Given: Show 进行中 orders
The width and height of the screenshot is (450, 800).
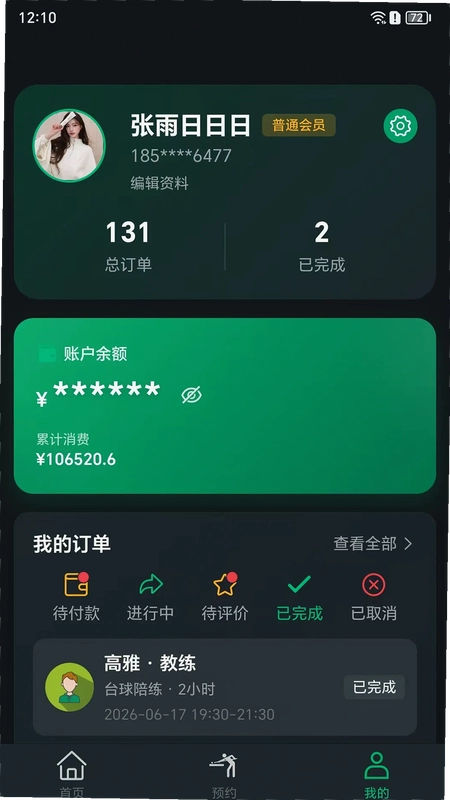Looking at the screenshot, I should tap(151, 596).
